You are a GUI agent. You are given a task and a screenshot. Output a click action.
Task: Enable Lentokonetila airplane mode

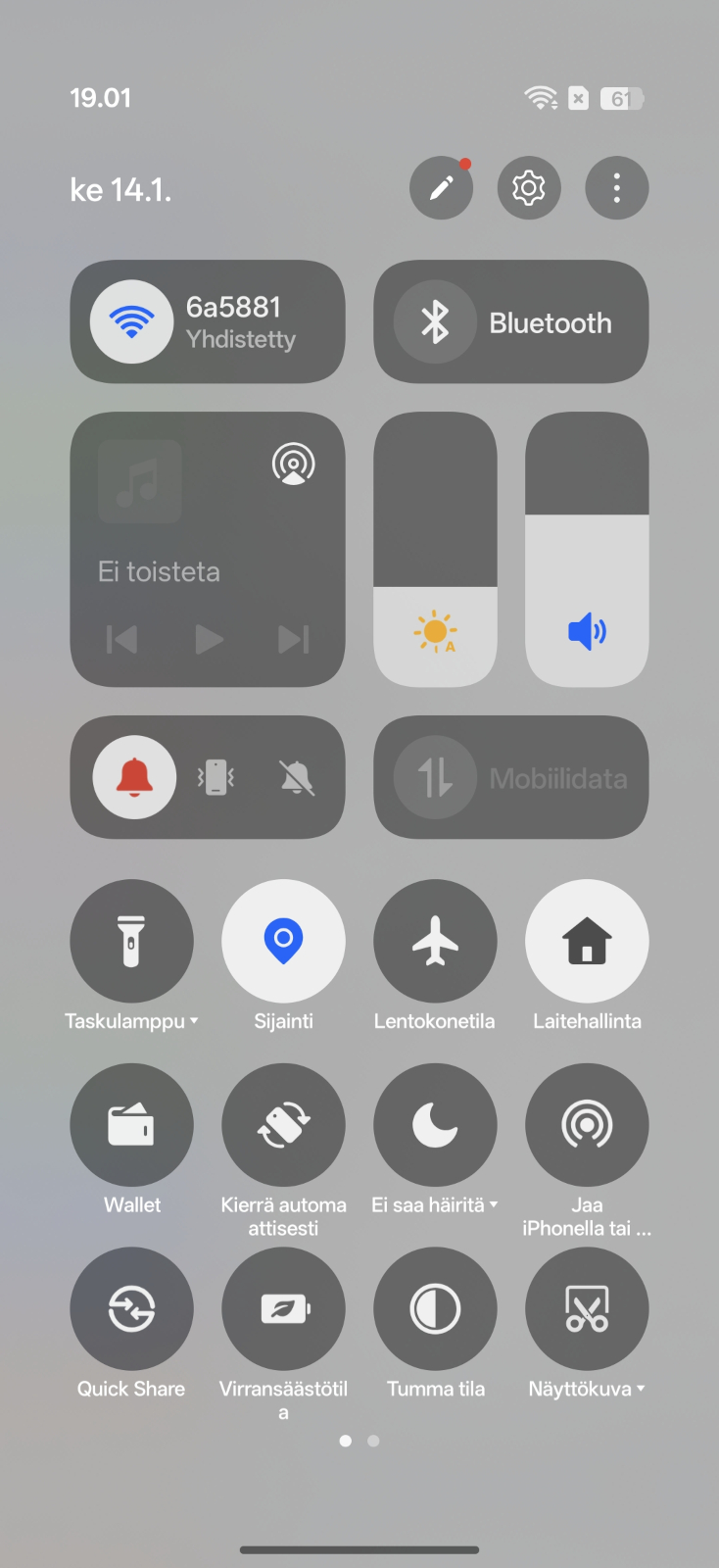[435, 940]
